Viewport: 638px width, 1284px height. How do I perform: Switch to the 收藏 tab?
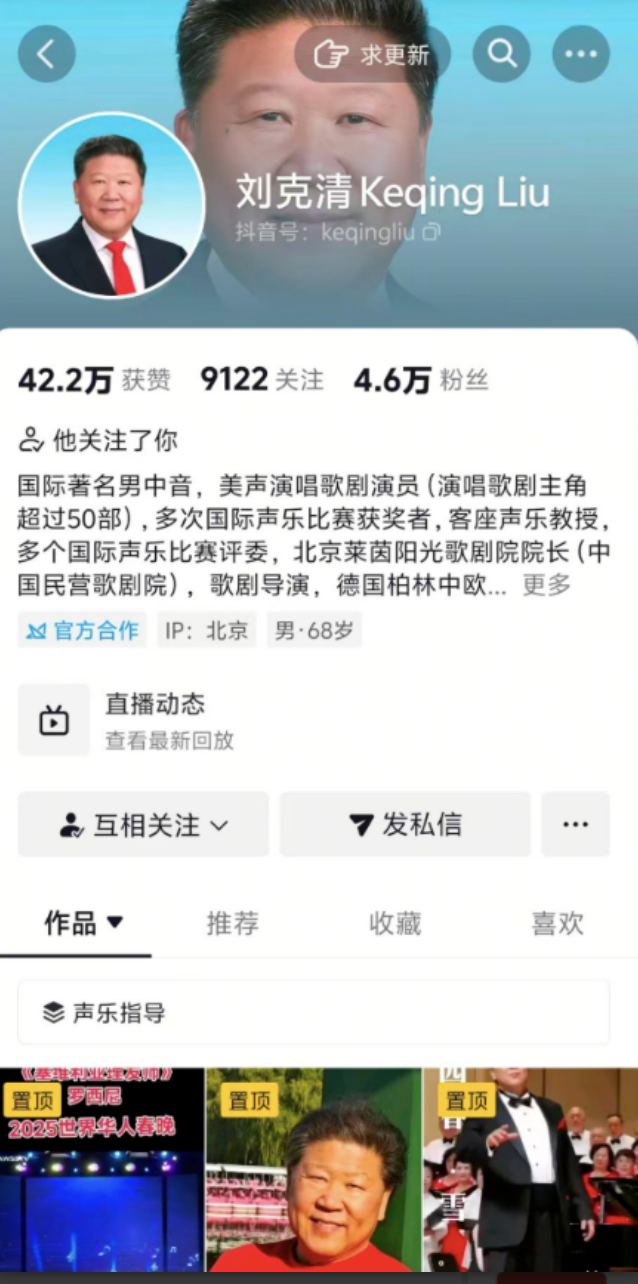[x=395, y=924]
